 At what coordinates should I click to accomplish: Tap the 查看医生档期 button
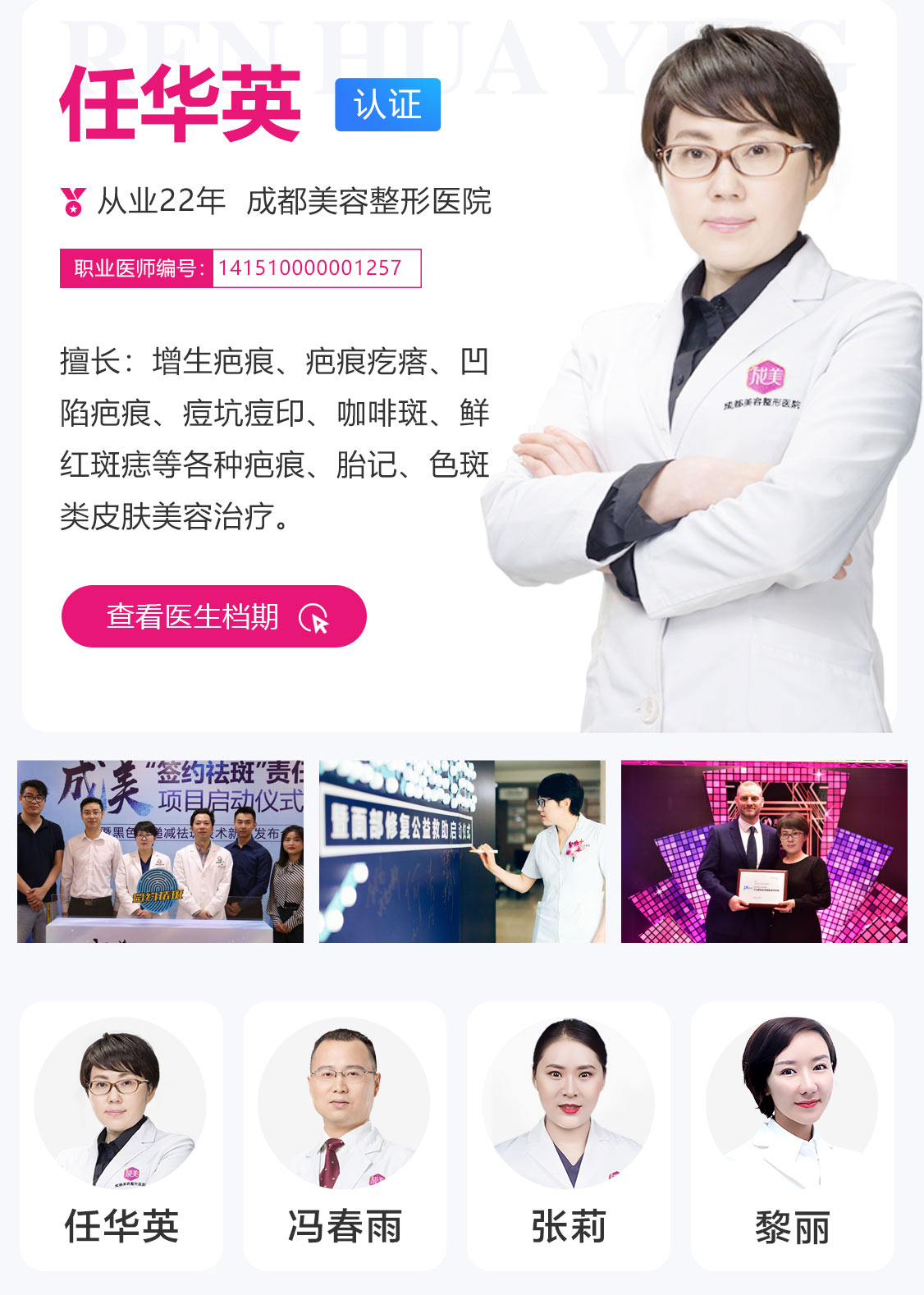[x=213, y=616]
